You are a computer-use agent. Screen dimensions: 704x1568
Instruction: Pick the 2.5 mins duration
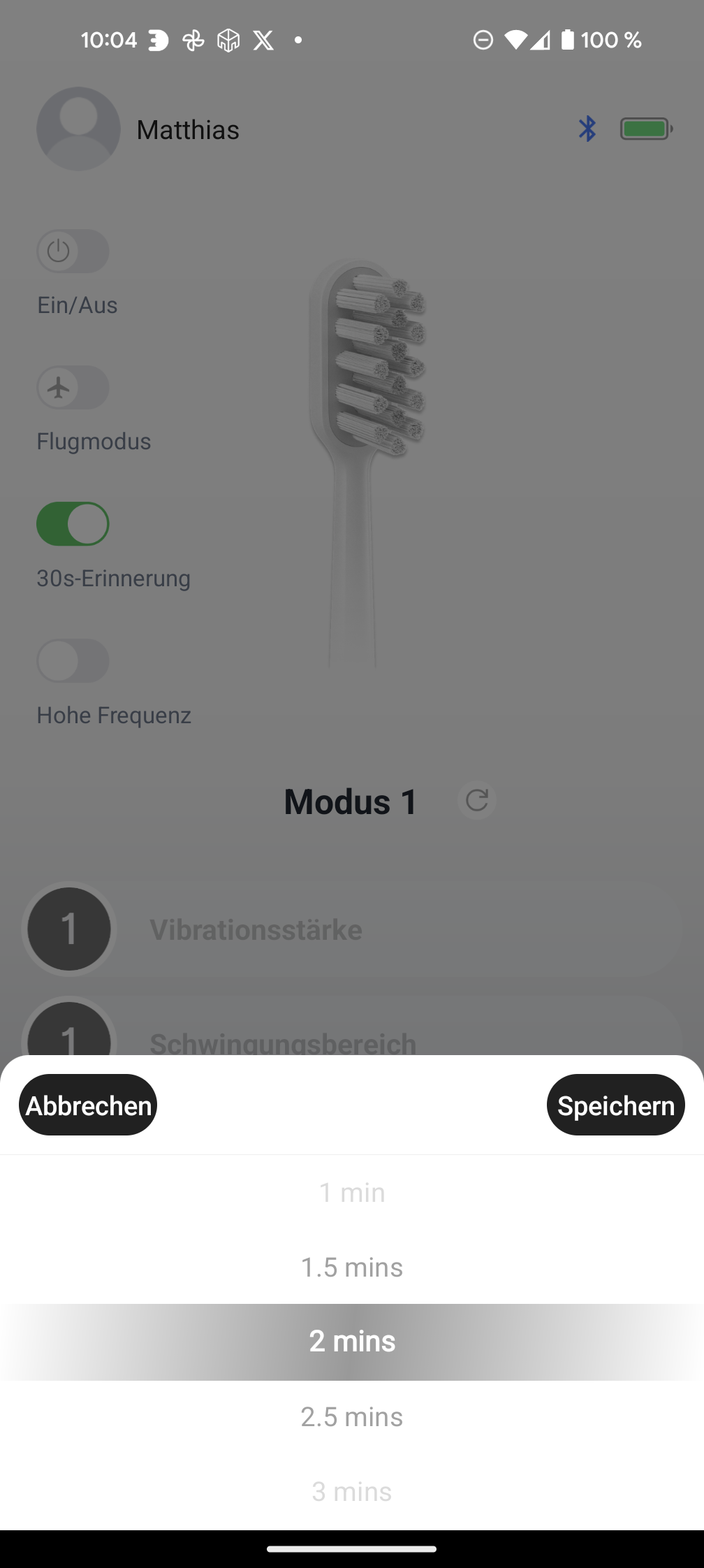(352, 1416)
